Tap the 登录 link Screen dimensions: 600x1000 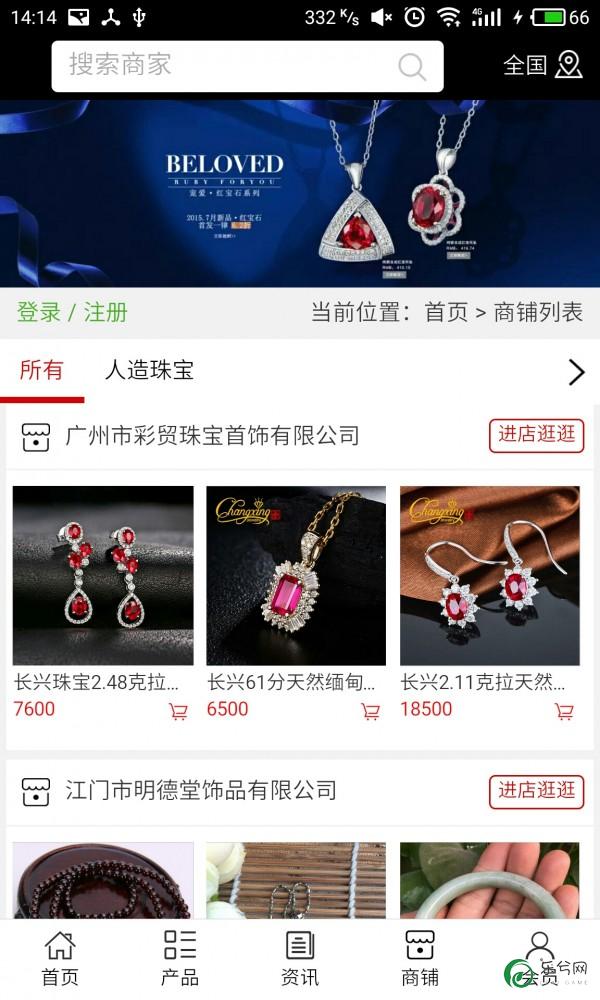point(39,312)
